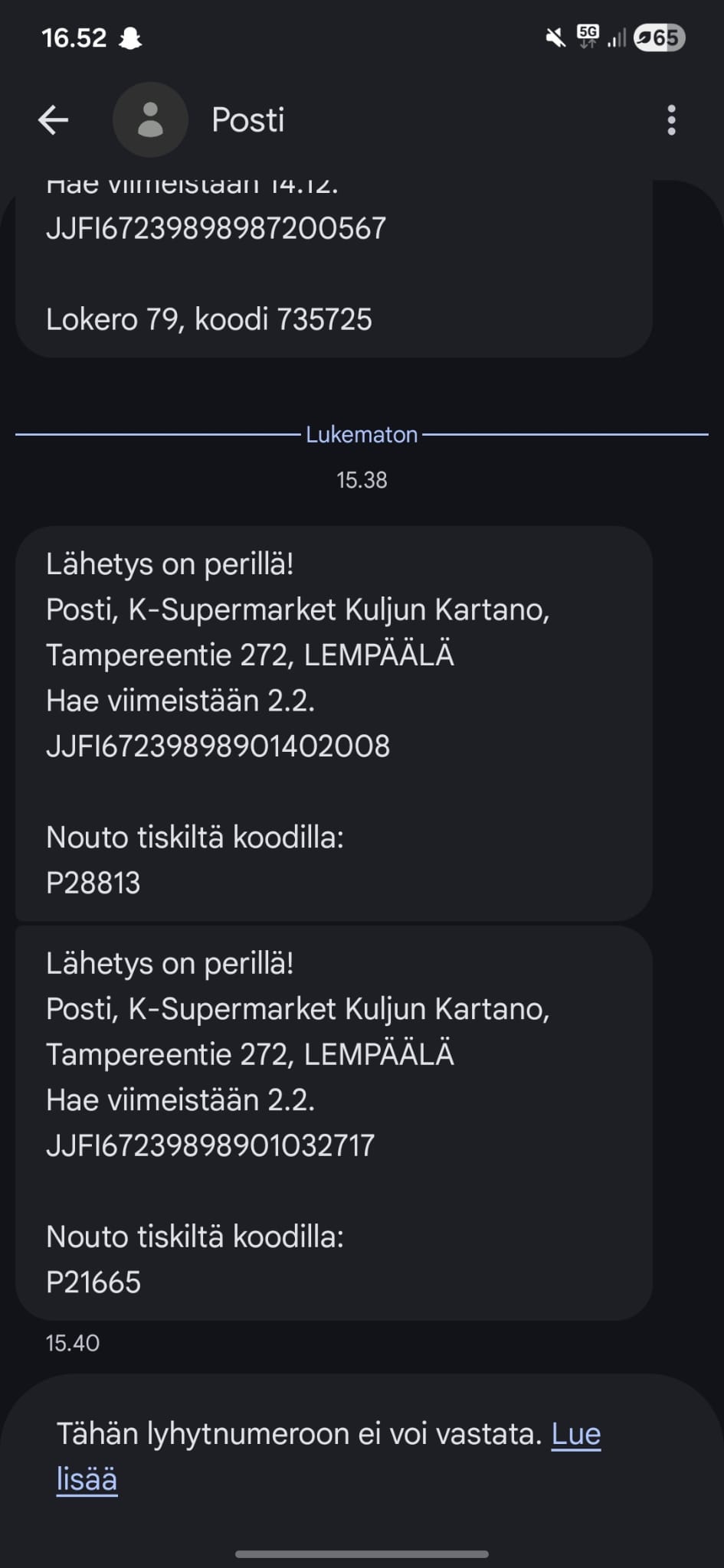The image size is (724, 1568).
Task: Tap the 15.40 timestamp
Action: [73, 1342]
